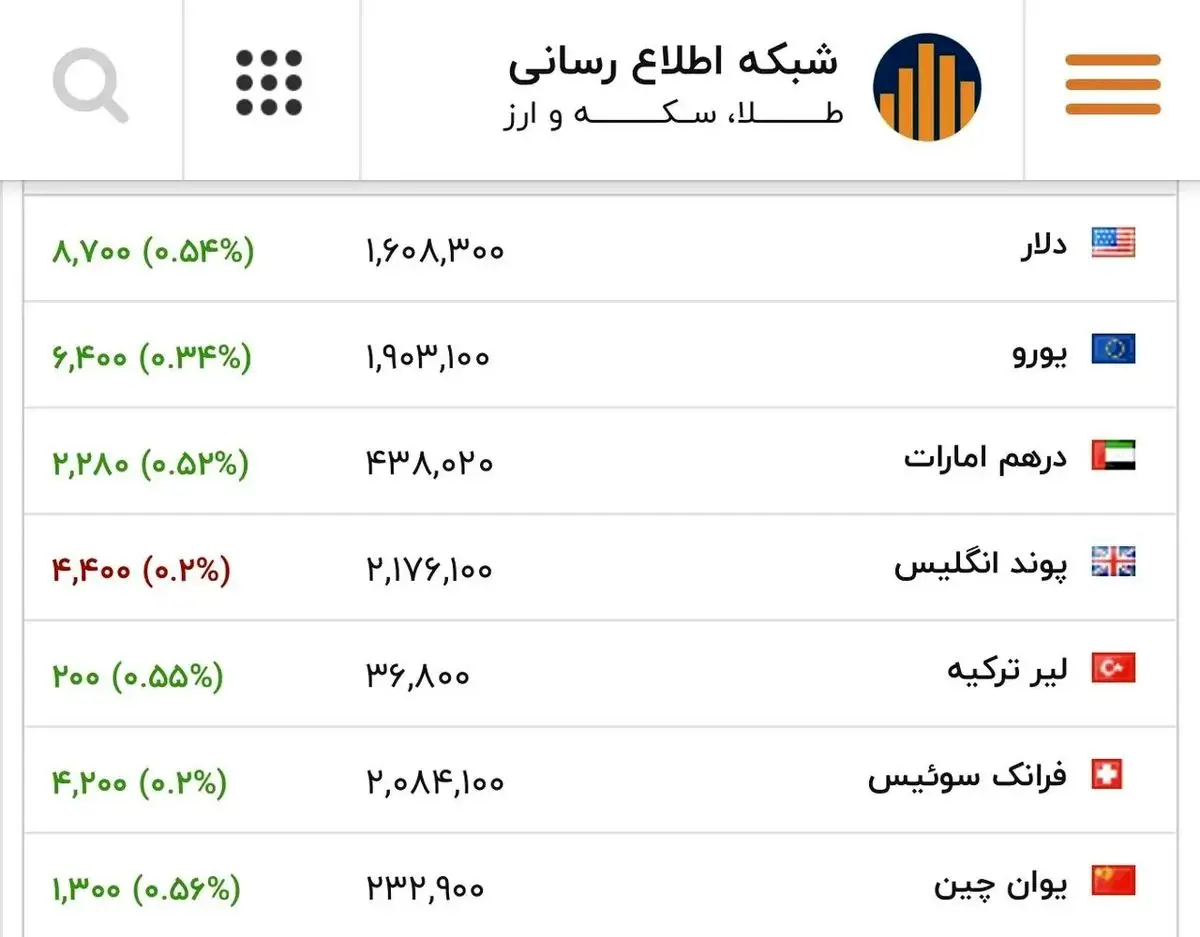Tap the search magnifier icon
Screen dimensions: 1200x937
coord(90,86)
